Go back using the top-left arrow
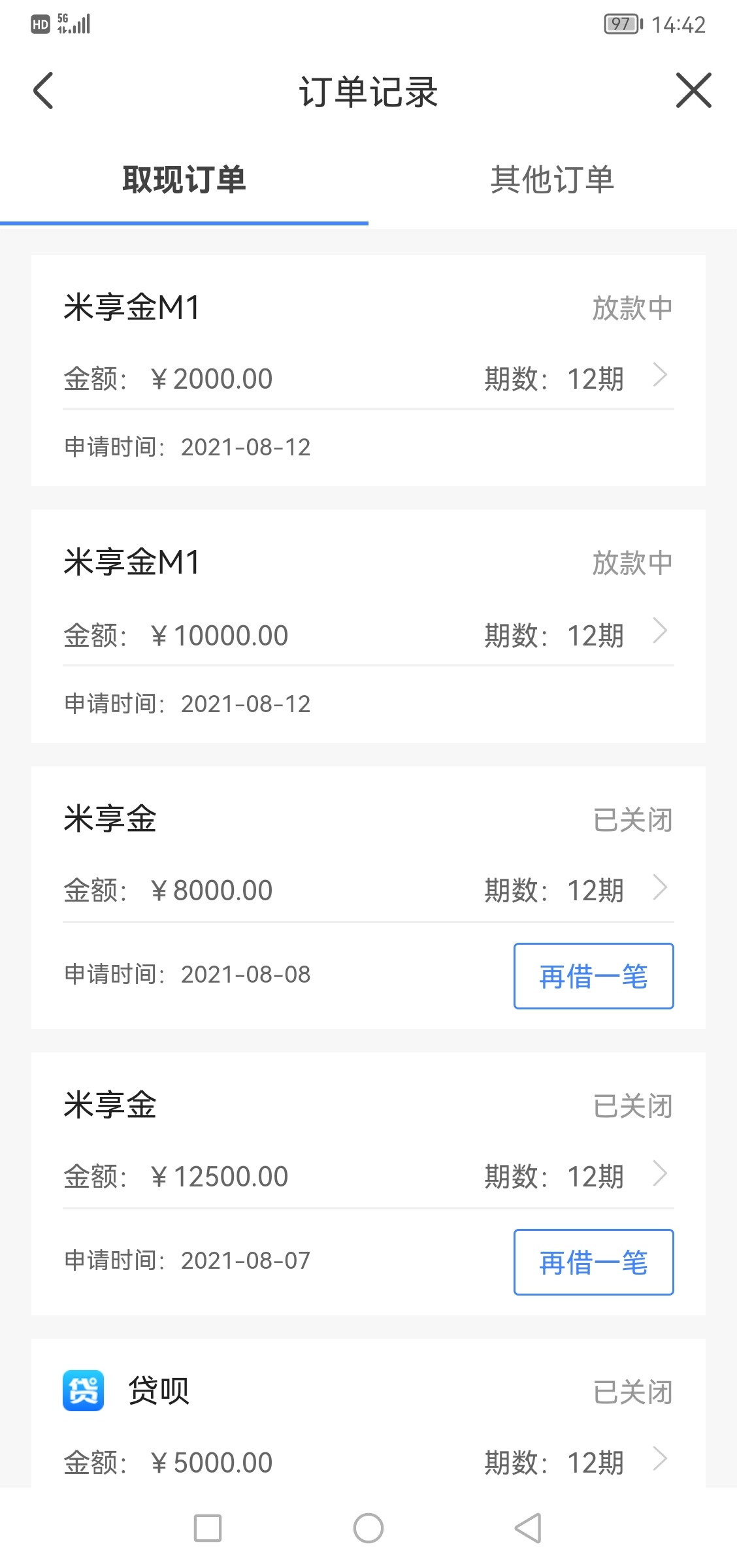 (43, 90)
